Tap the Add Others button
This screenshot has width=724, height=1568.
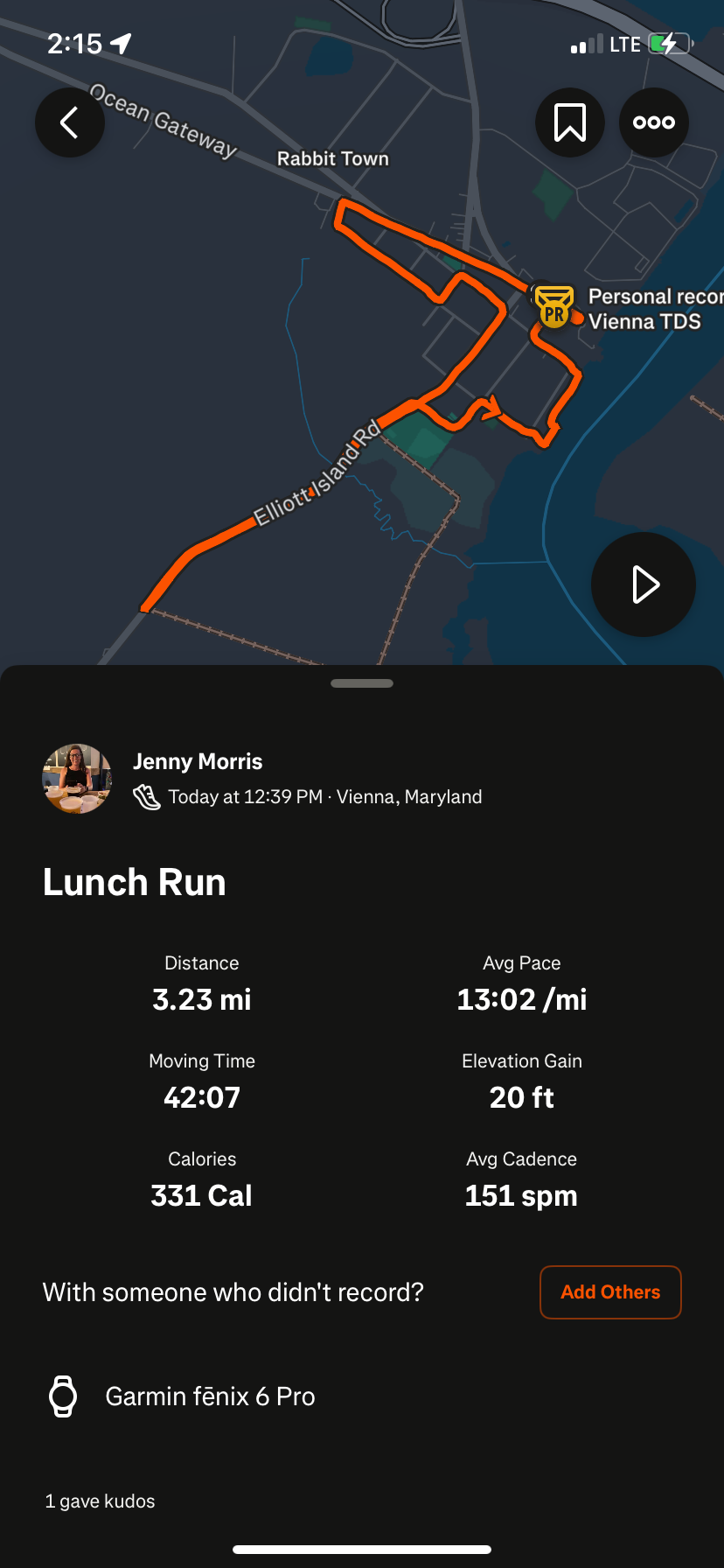[x=610, y=1292]
